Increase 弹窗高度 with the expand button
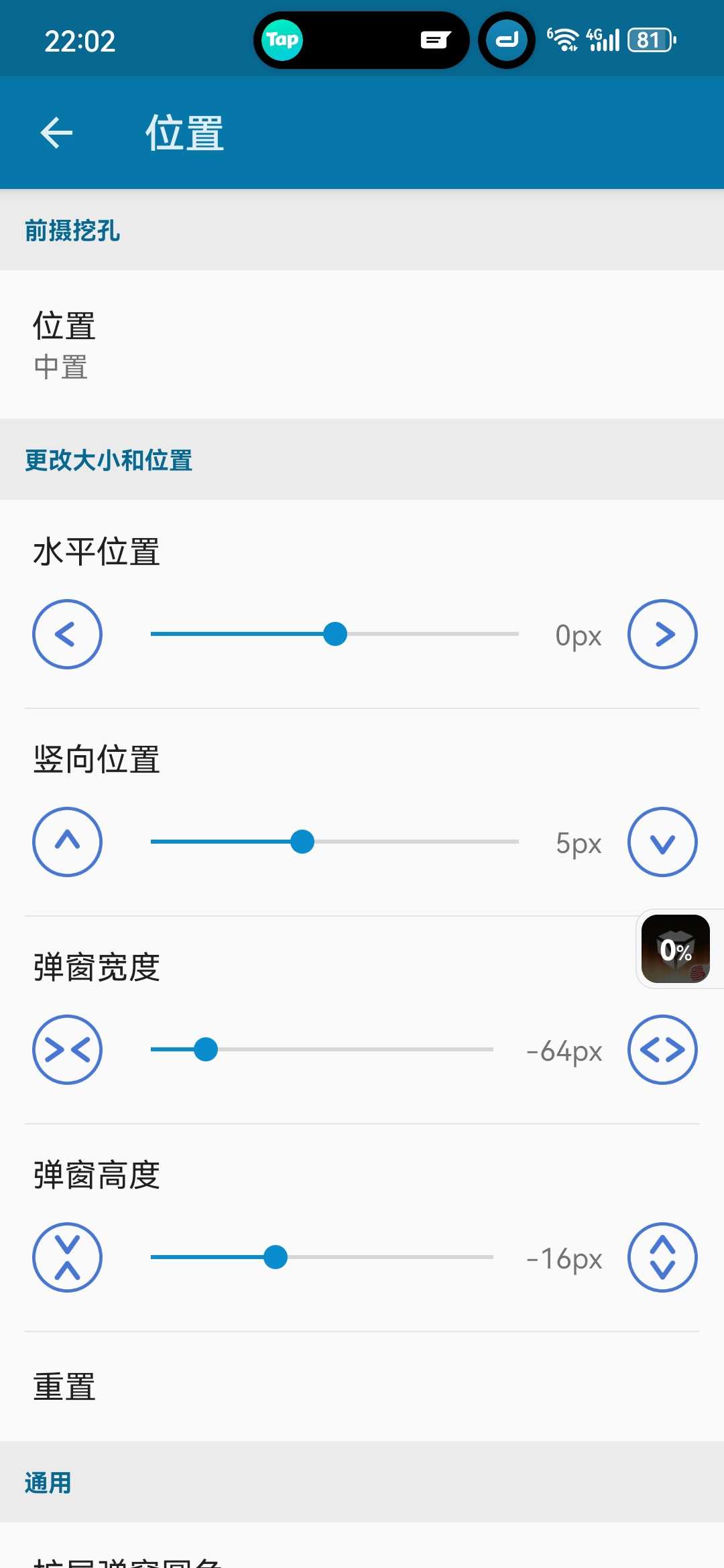Screen dimensions: 724x1568 point(662,1257)
